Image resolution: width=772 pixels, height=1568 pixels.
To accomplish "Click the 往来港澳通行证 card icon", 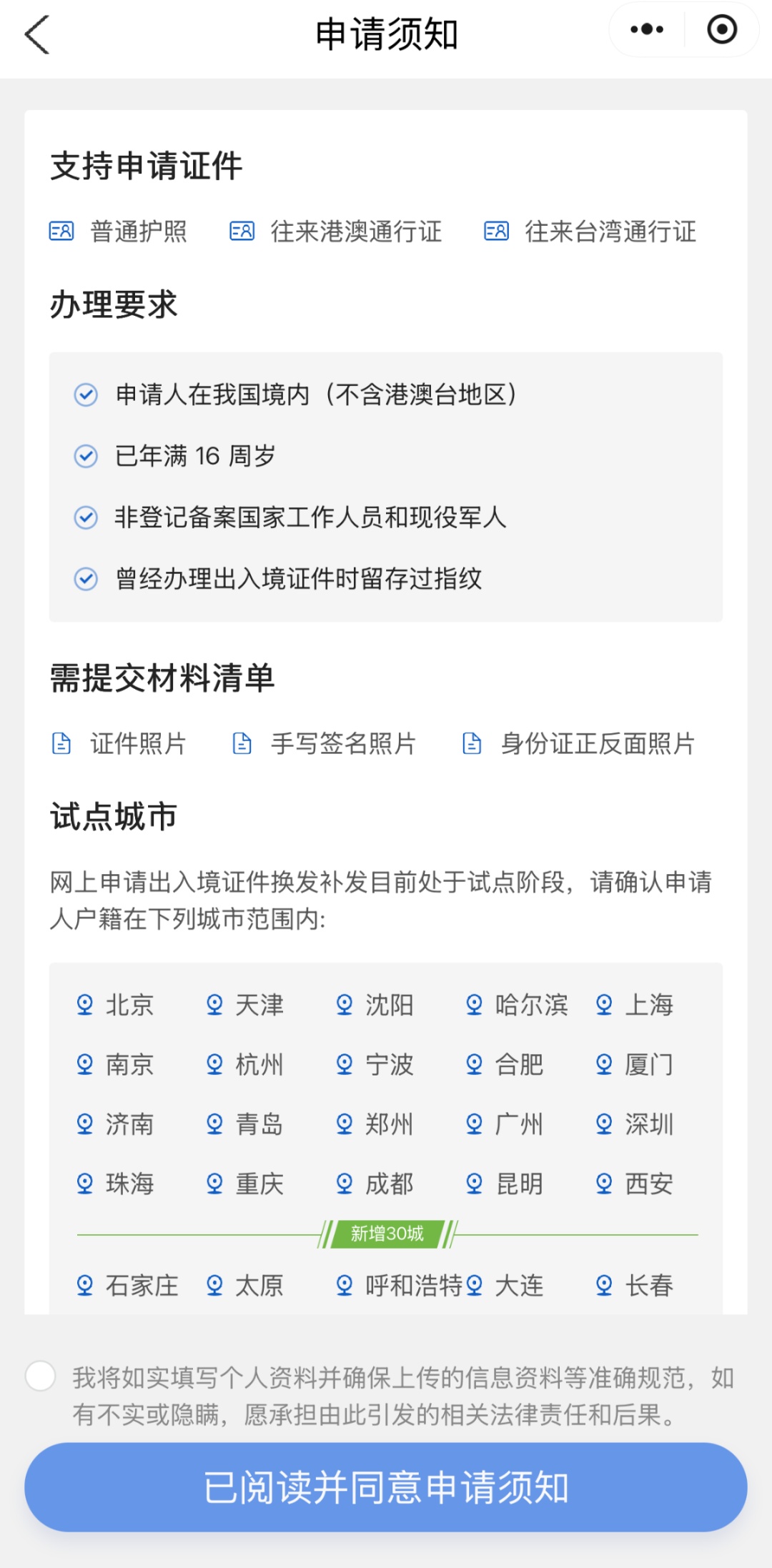I will [243, 232].
